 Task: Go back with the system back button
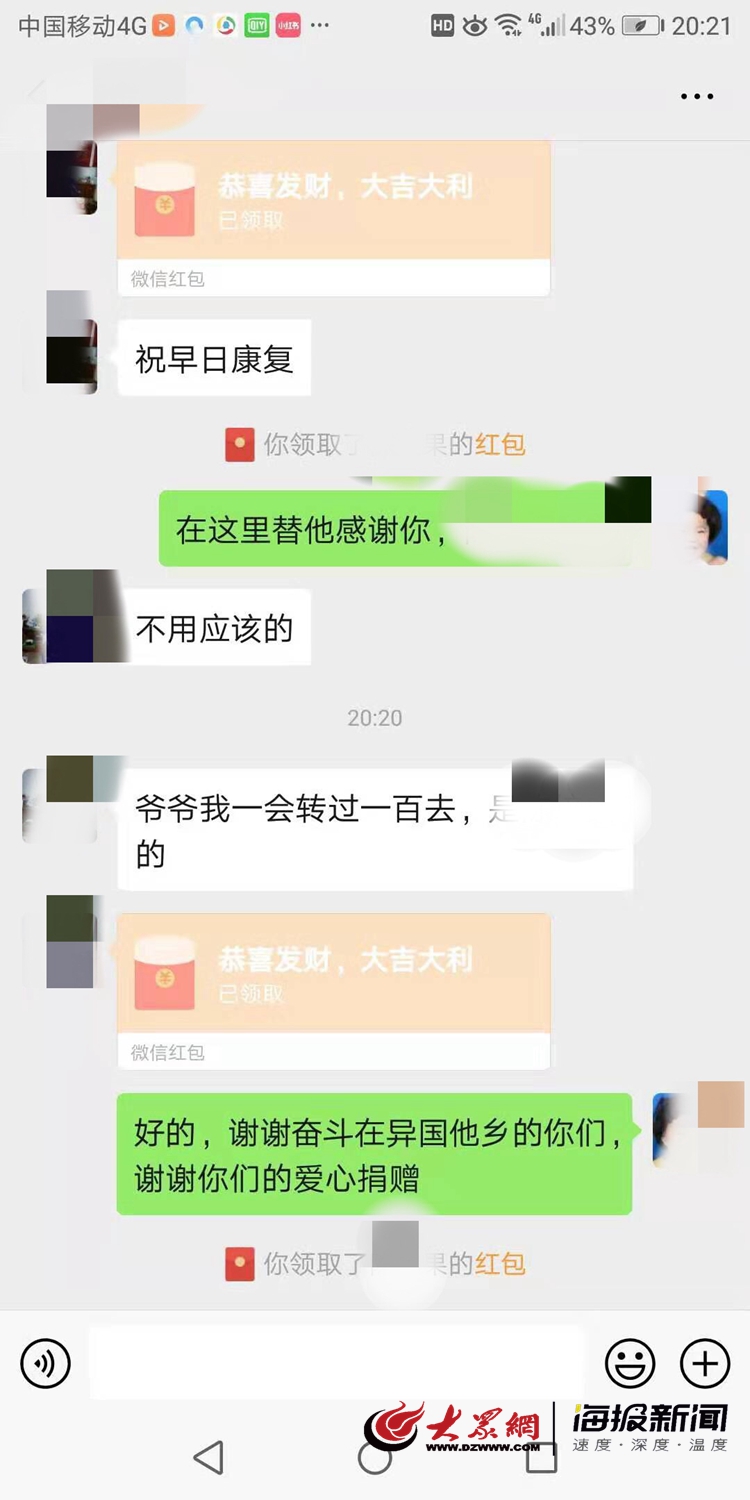[208, 1457]
